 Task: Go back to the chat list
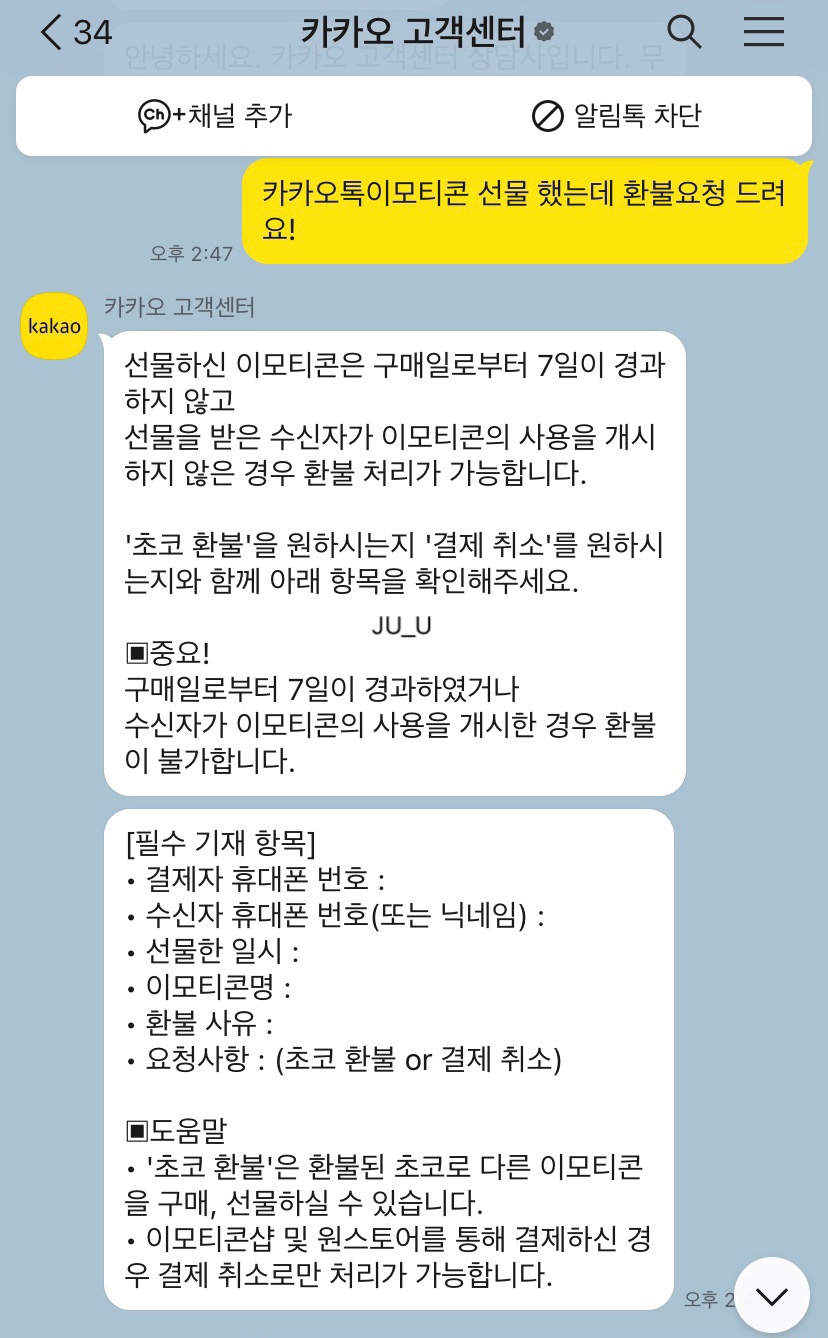(52, 33)
